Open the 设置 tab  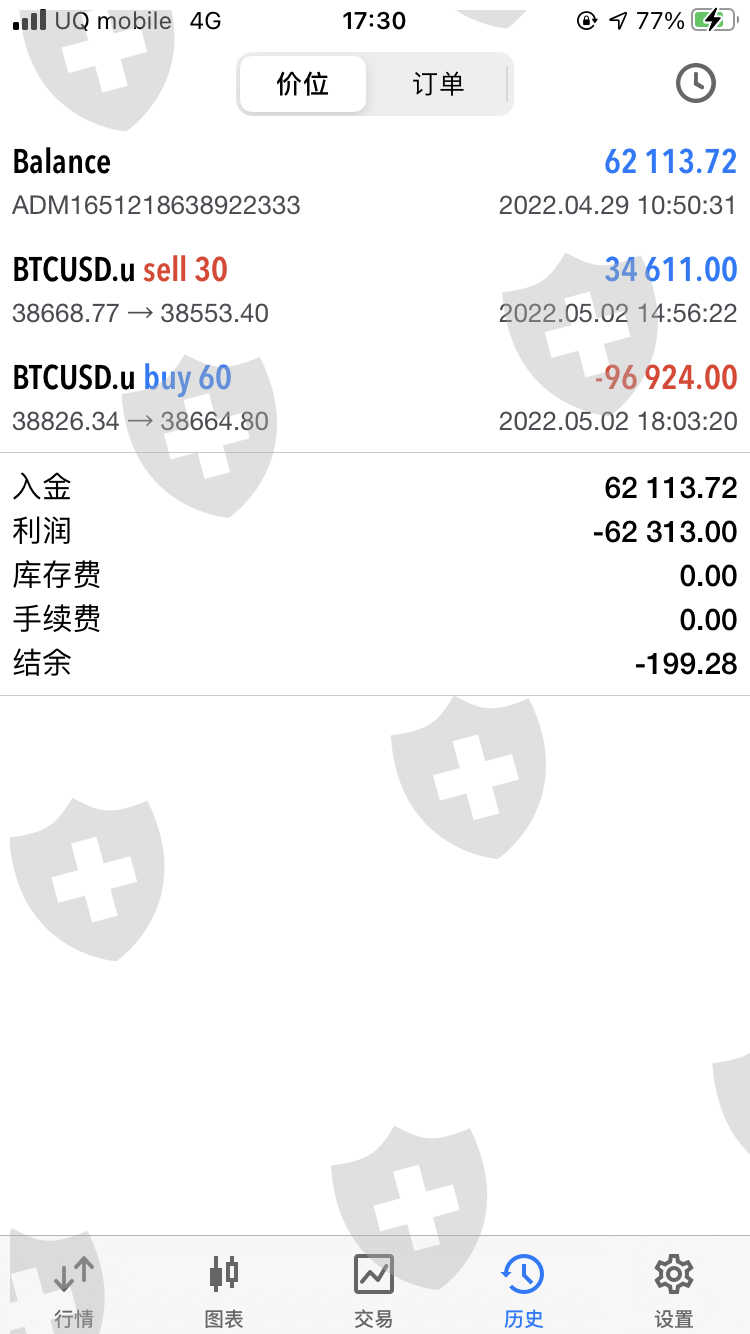673,1290
